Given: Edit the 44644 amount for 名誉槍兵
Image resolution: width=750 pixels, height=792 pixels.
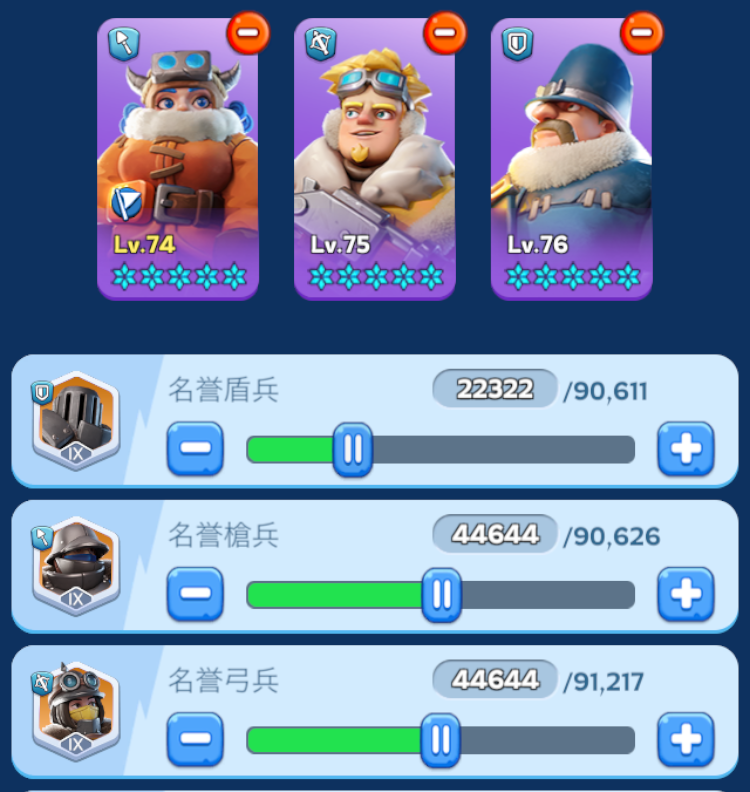Looking at the screenshot, I should [x=495, y=535].
